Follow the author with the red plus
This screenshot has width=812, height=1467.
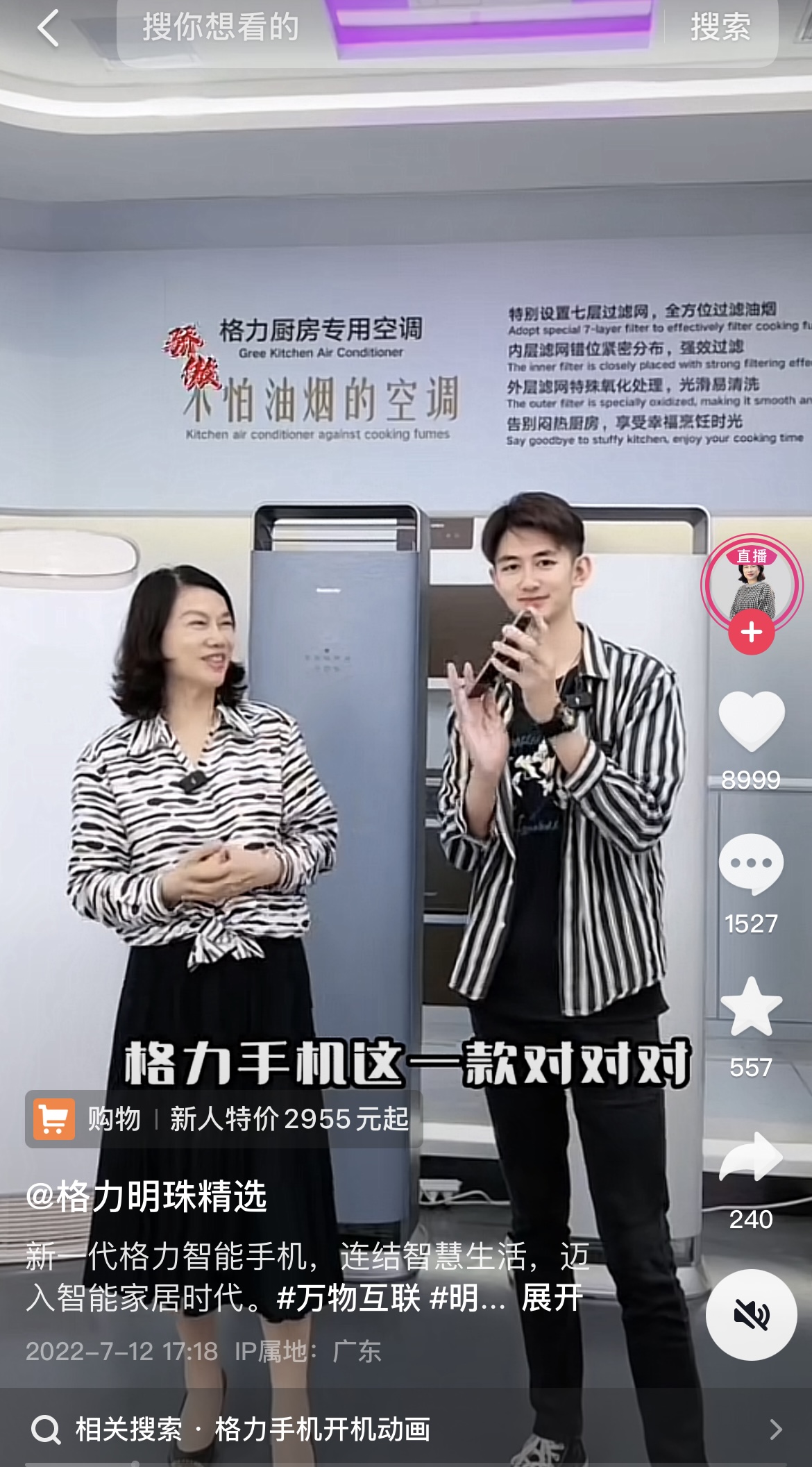pyautogui.click(x=751, y=632)
